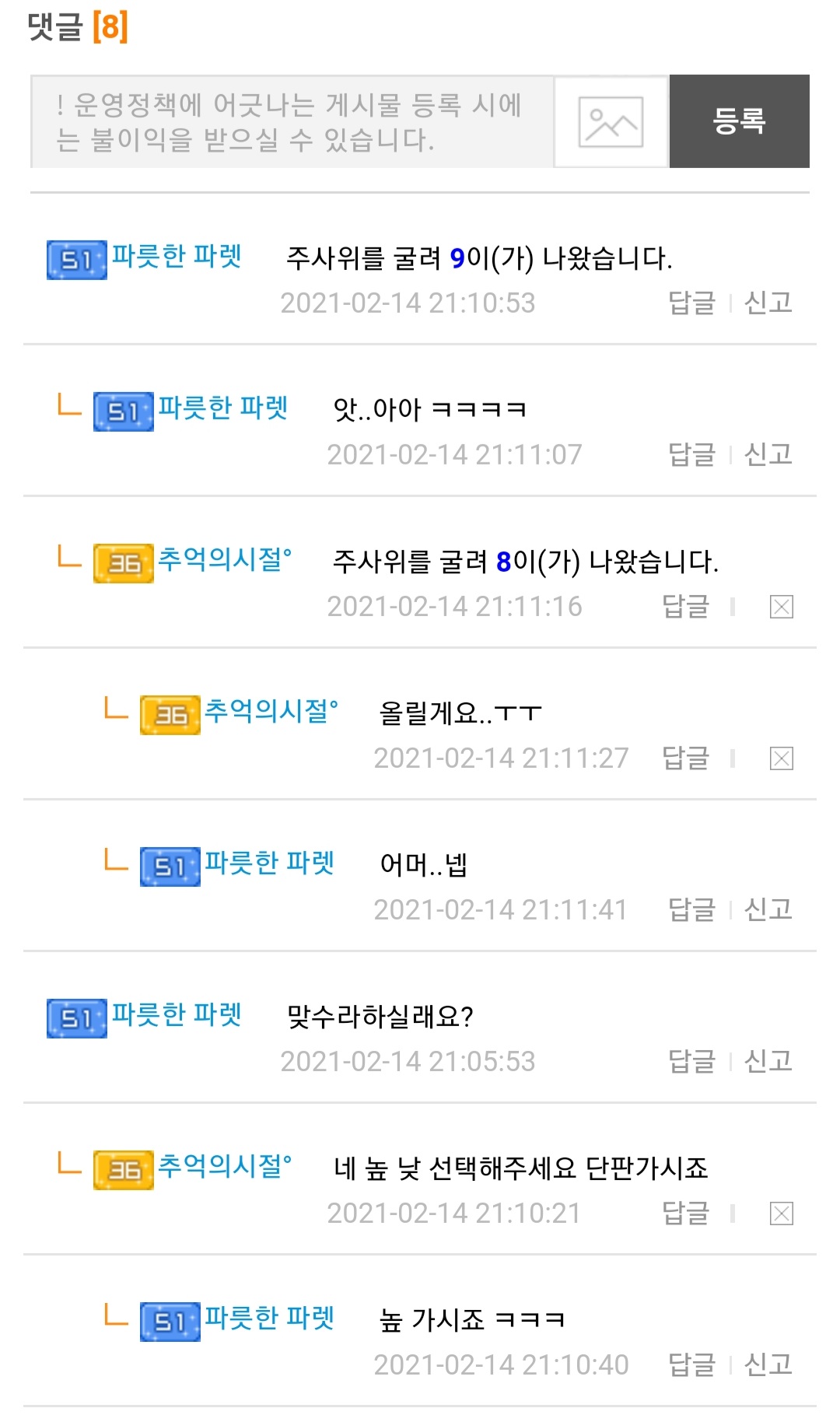Report the 21:10:53 comment

[x=768, y=303]
